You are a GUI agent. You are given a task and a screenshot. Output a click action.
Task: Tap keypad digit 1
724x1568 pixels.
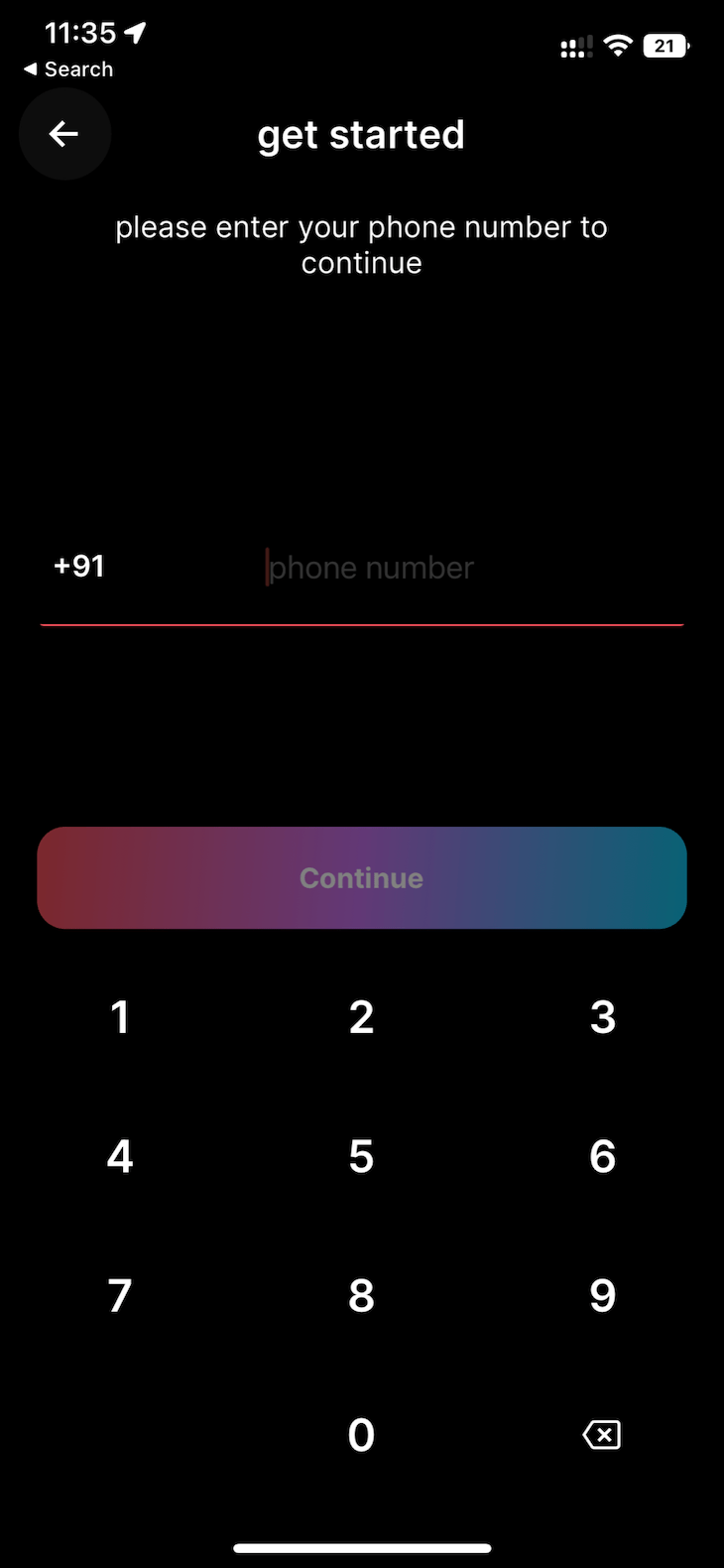[120, 1016]
